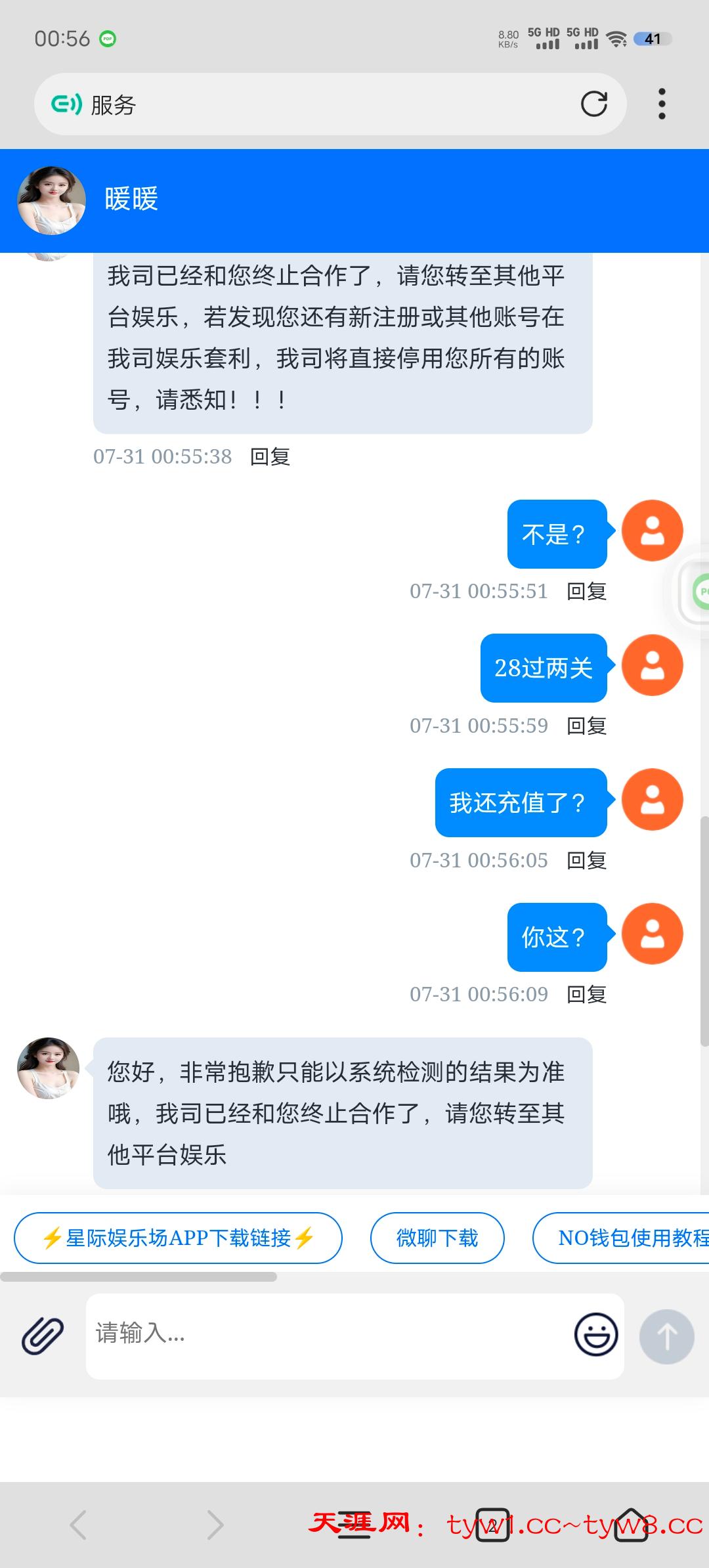Select the 微聊下载 chip
709x1568 pixels.
click(x=437, y=1238)
